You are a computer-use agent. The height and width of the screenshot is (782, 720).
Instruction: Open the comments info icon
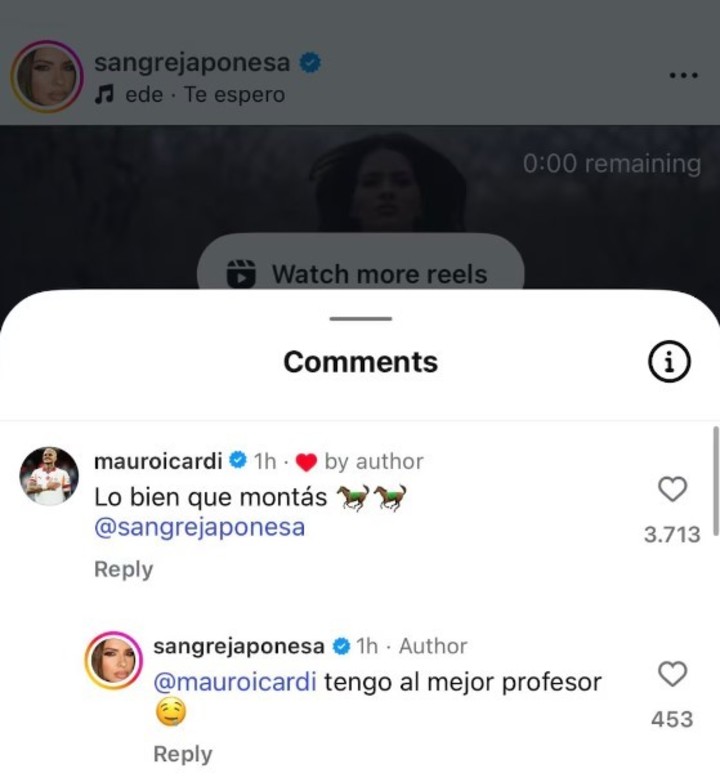[670, 362]
